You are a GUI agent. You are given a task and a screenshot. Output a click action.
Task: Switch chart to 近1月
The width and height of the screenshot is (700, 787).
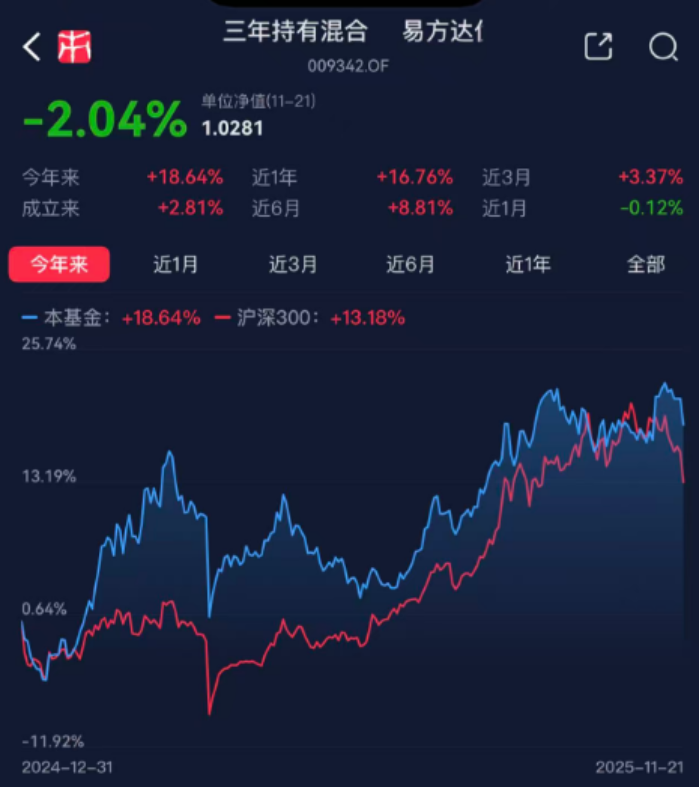point(176,264)
